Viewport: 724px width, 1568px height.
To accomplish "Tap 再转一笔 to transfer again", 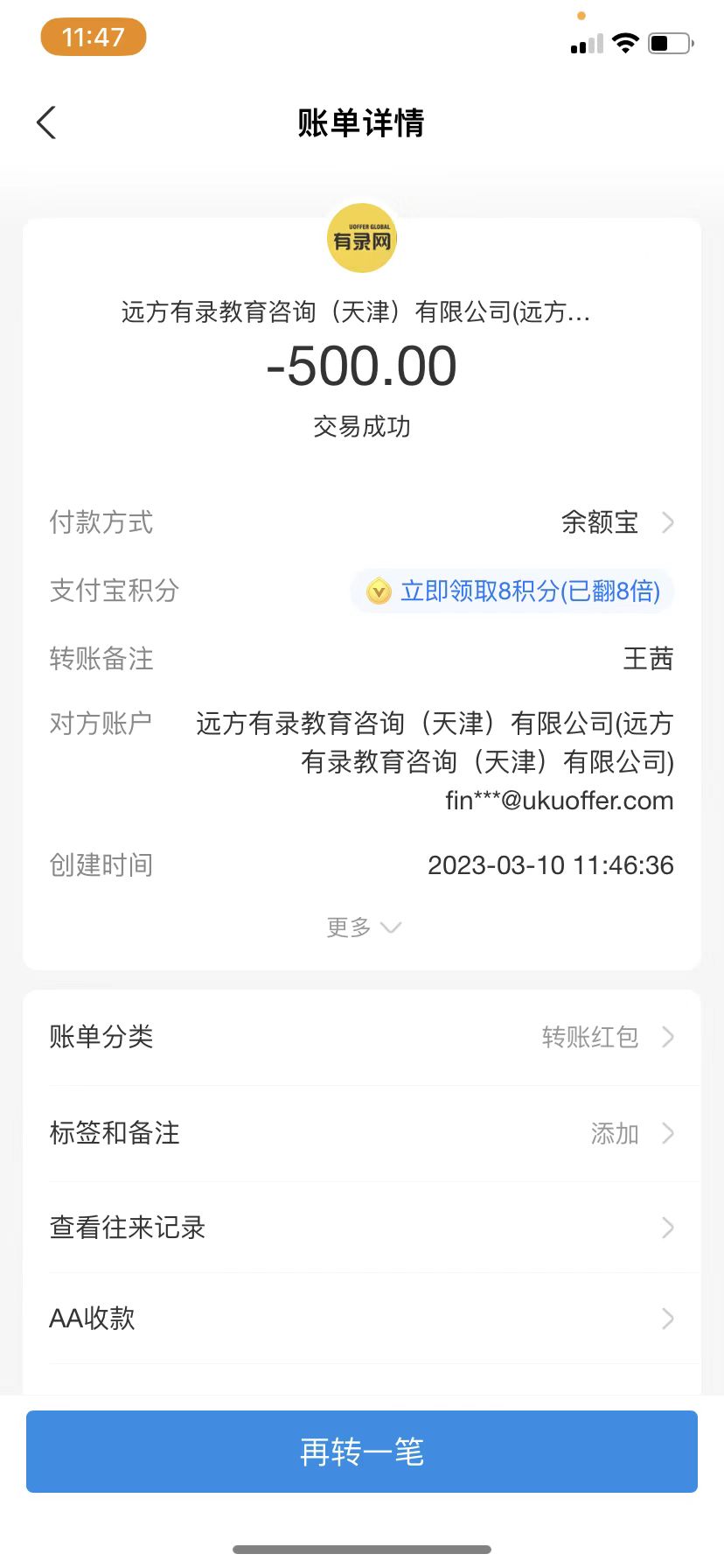I will [x=362, y=1452].
